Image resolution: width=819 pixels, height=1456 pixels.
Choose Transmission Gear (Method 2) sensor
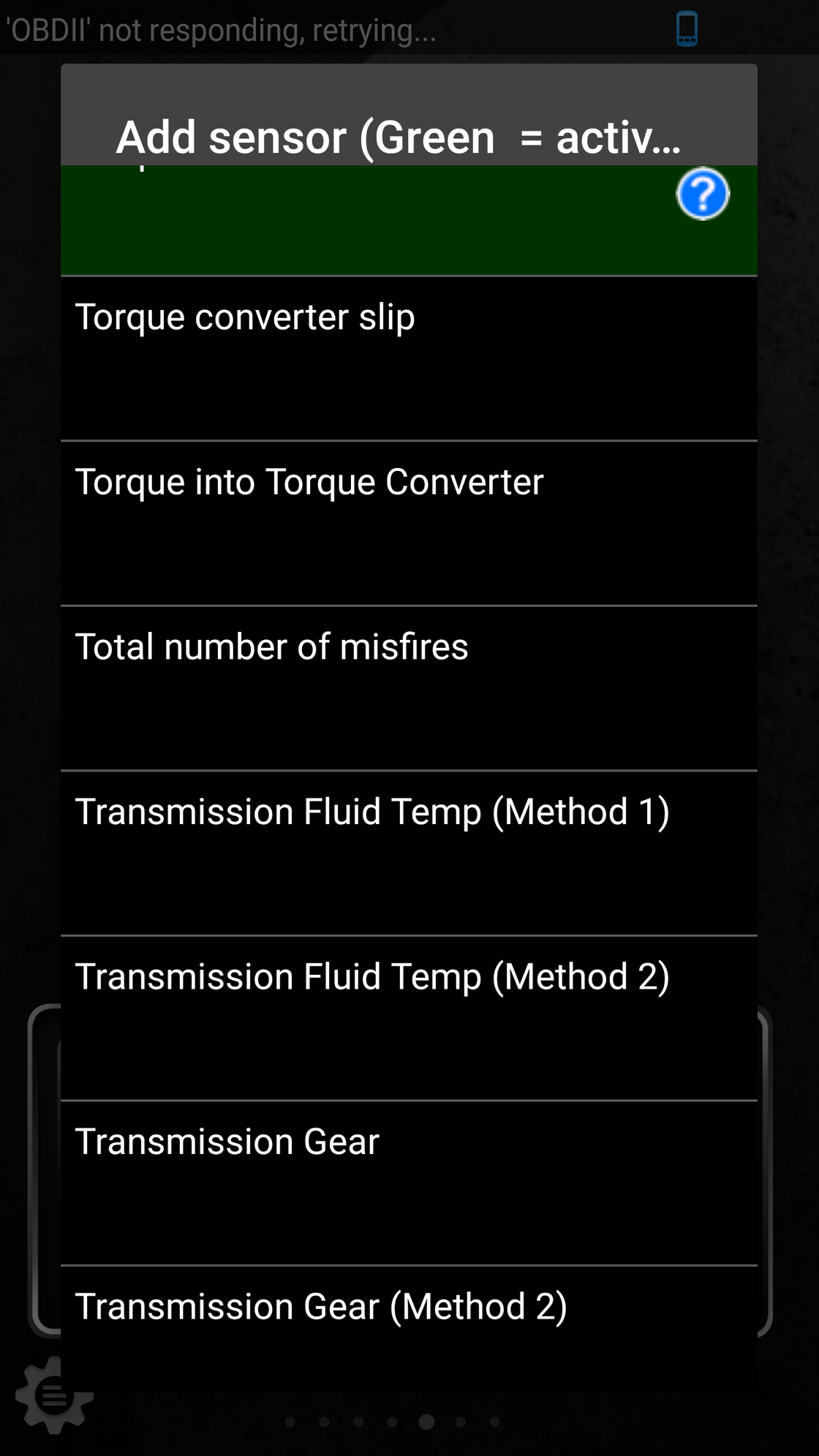coord(409,1302)
